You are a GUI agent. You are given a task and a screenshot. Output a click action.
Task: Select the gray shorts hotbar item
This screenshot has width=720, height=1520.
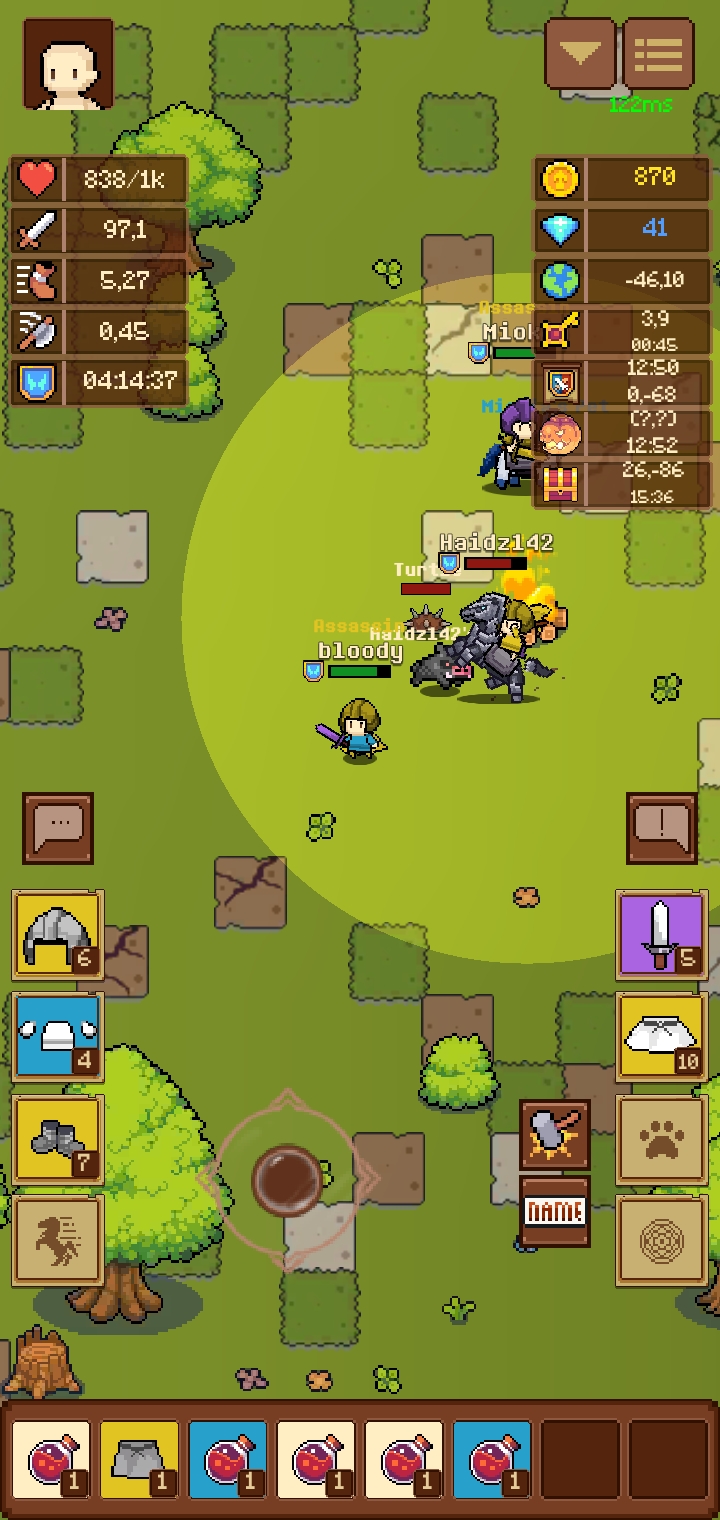tap(139, 1460)
